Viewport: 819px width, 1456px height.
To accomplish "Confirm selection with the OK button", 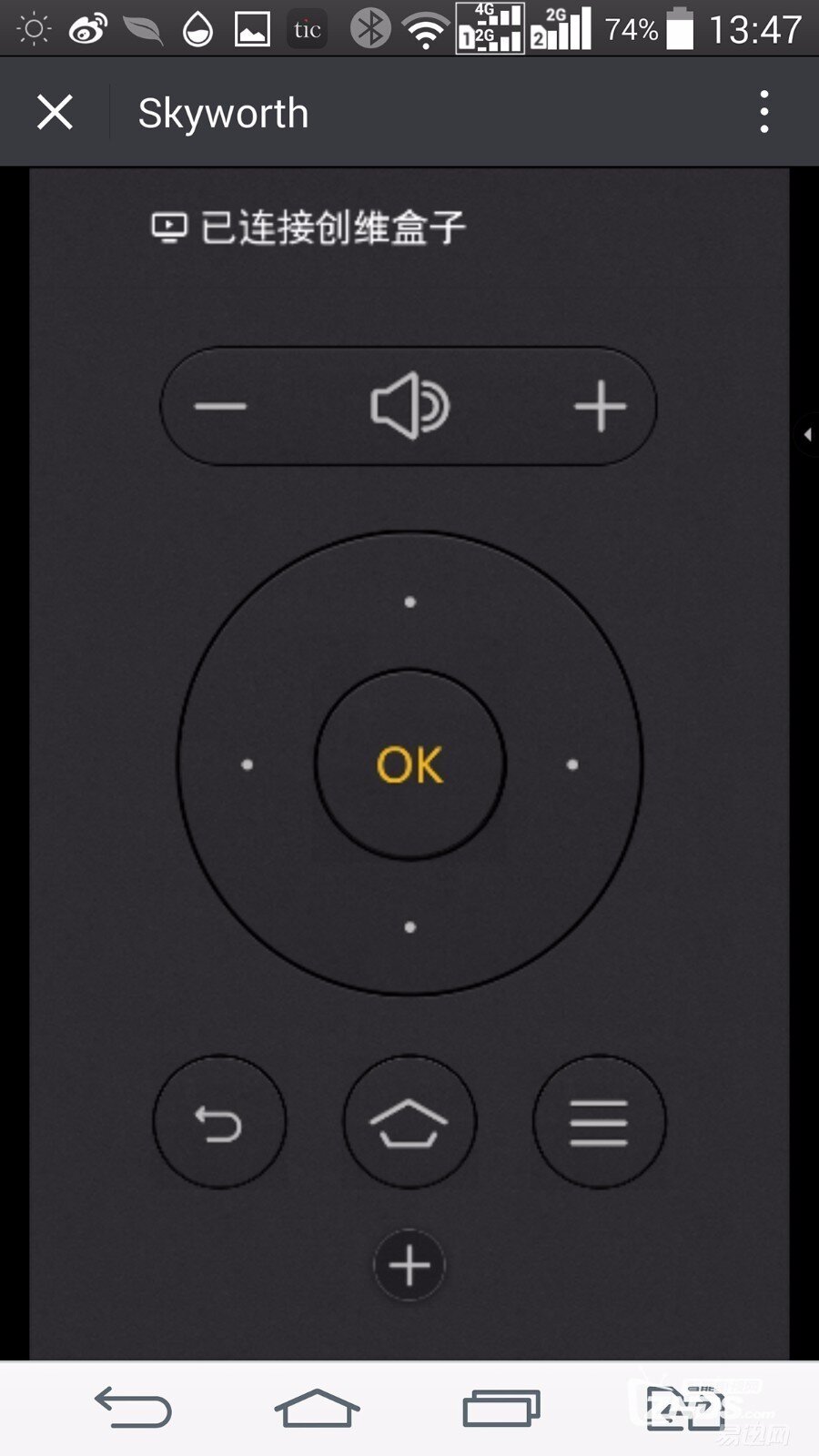I will click(409, 764).
